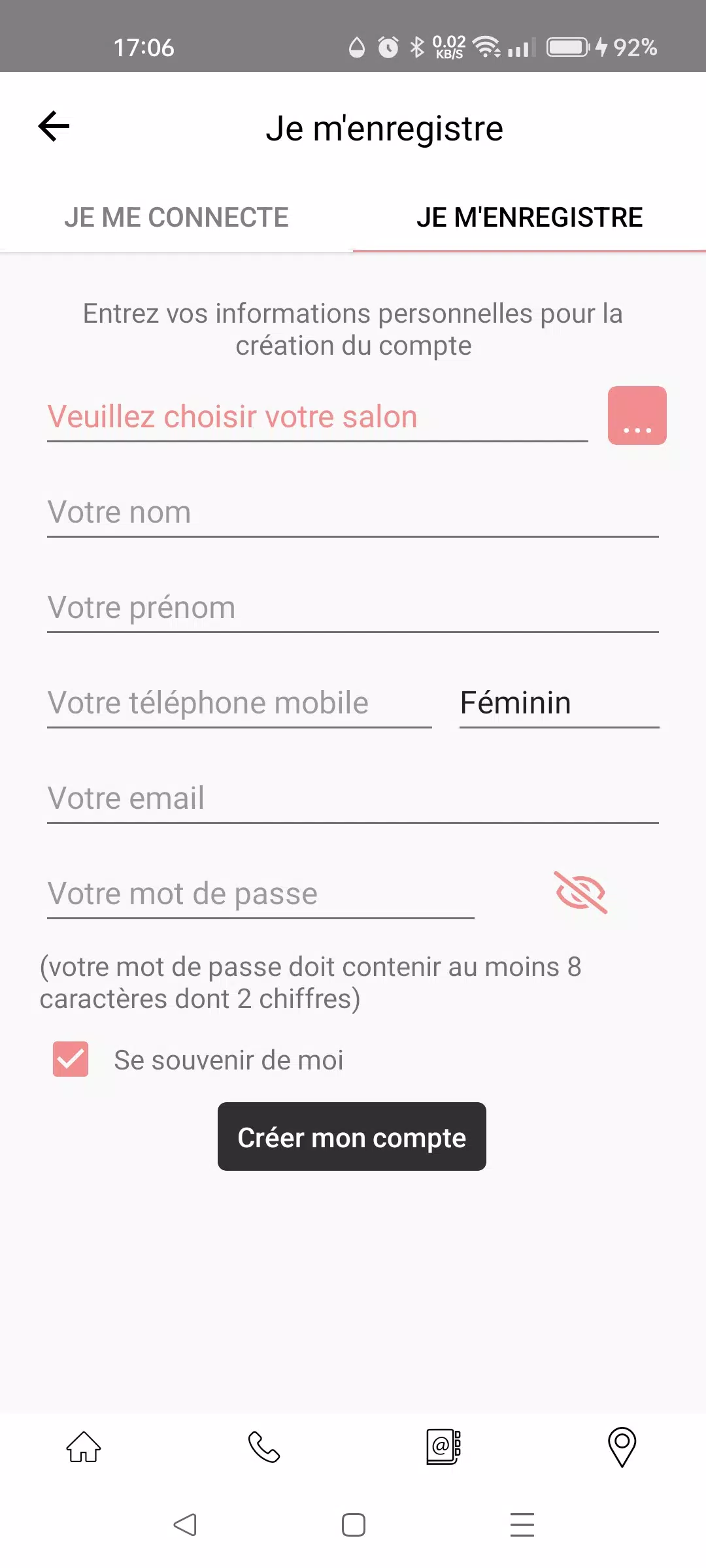Show the hidden password
The image size is (706, 1568).
pos(580,892)
